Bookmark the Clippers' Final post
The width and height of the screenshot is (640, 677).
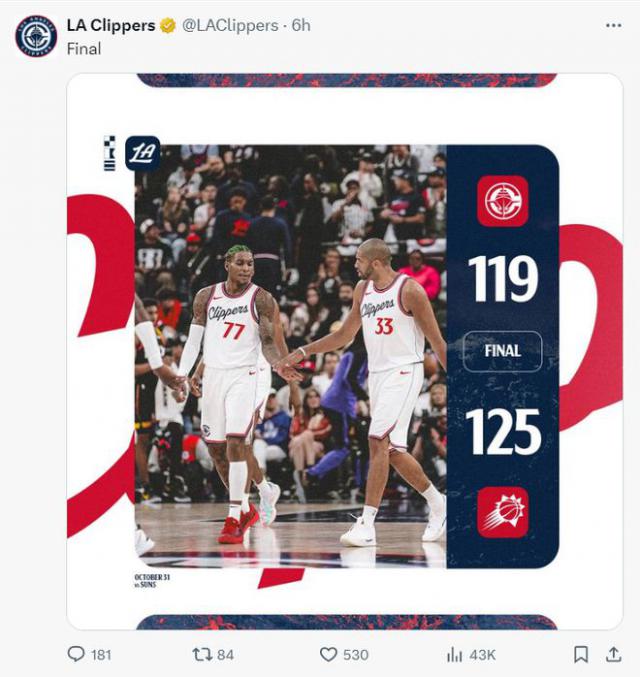click(x=581, y=654)
